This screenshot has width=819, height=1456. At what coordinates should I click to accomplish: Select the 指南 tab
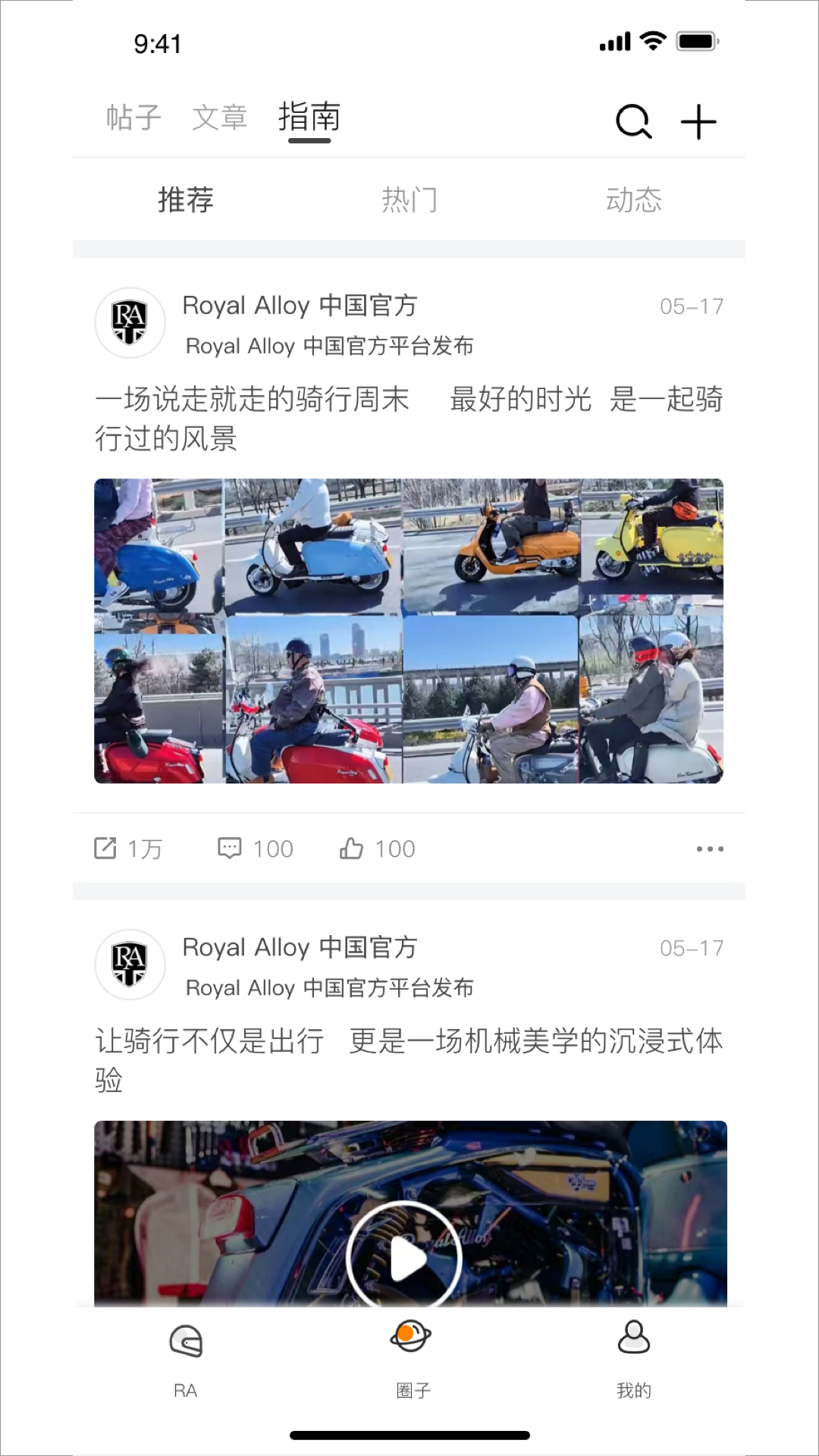309,118
